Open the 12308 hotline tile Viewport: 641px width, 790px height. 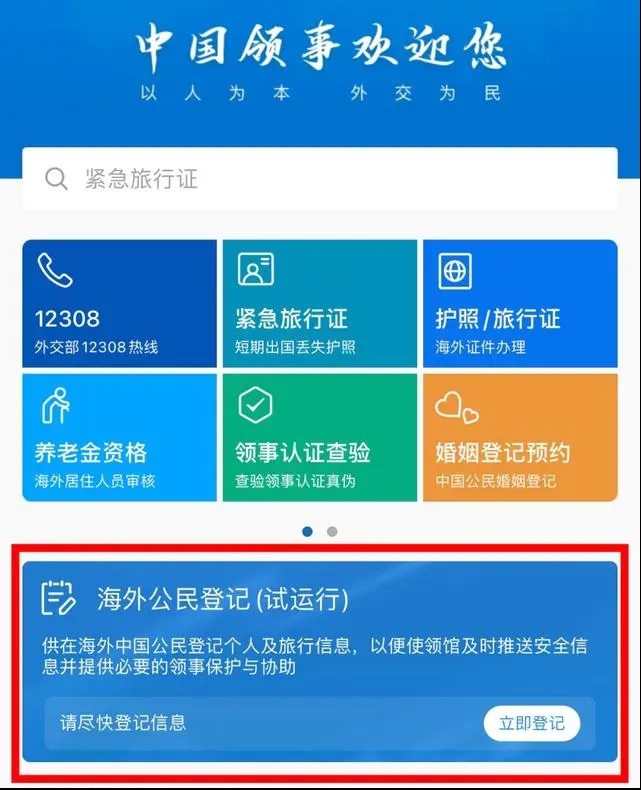pos(119,304)
